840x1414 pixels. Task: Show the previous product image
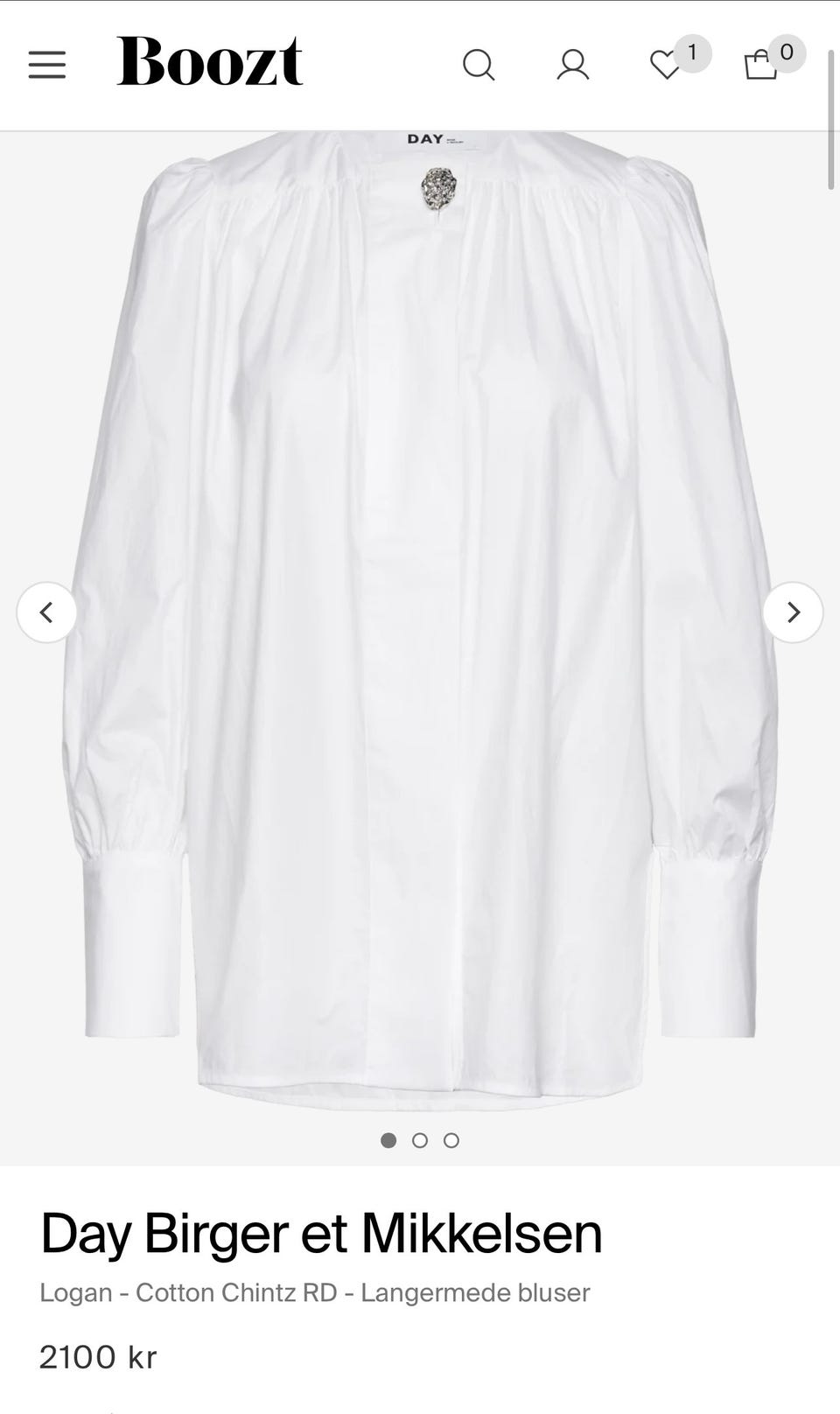(x=46, y=612)
